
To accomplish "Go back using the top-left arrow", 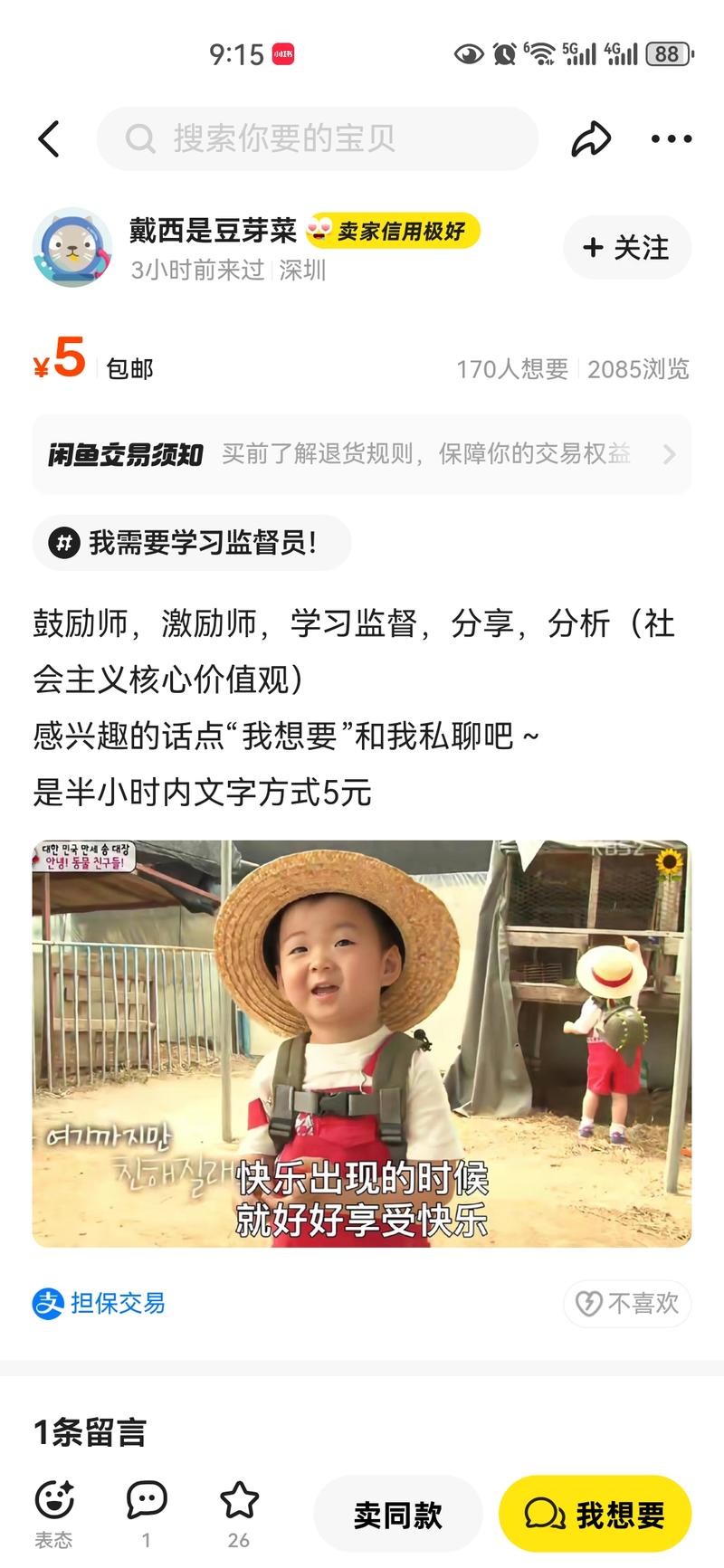I will point(49,139).
